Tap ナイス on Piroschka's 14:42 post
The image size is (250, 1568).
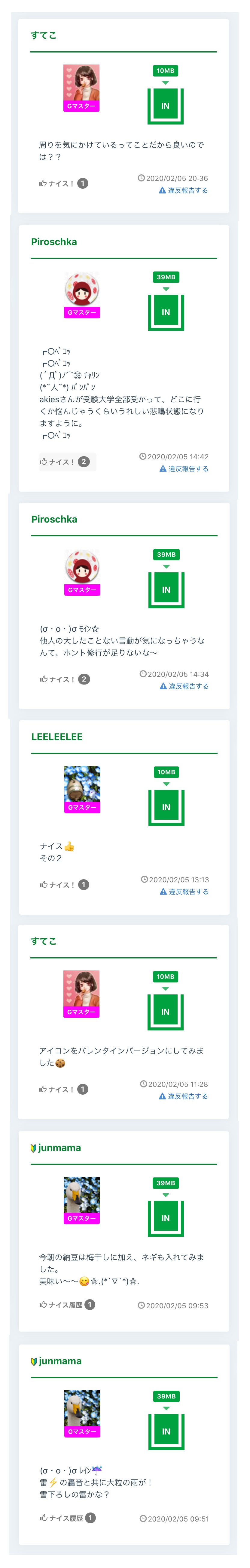[x=64, y=462]
